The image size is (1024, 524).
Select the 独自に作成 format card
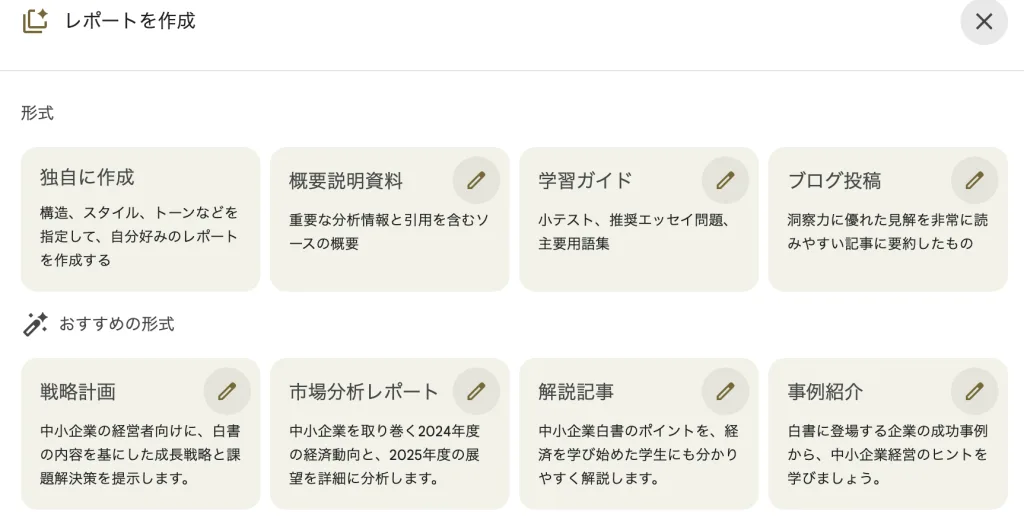(140, 220)
